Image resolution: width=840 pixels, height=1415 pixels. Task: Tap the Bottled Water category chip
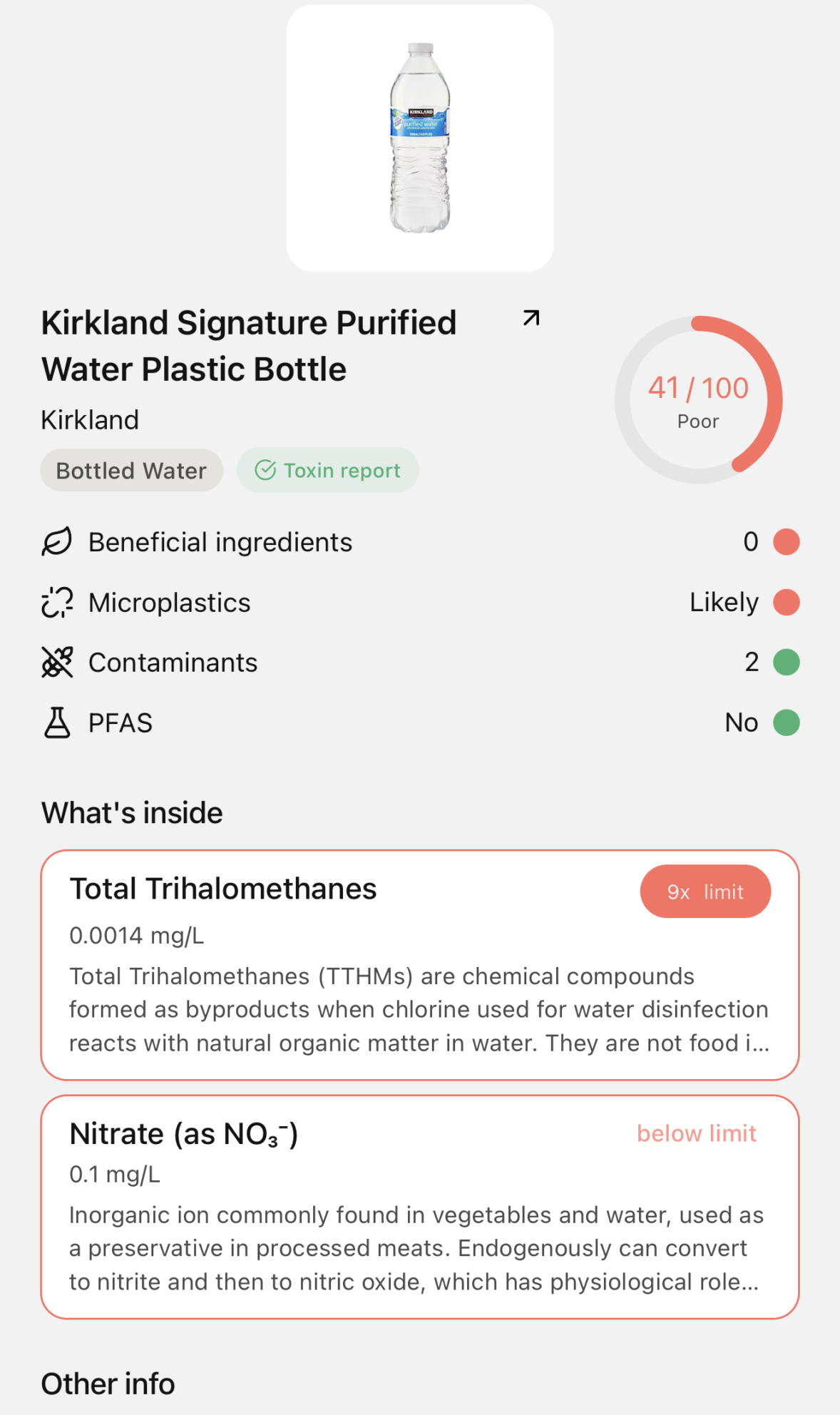click(131, 471)
